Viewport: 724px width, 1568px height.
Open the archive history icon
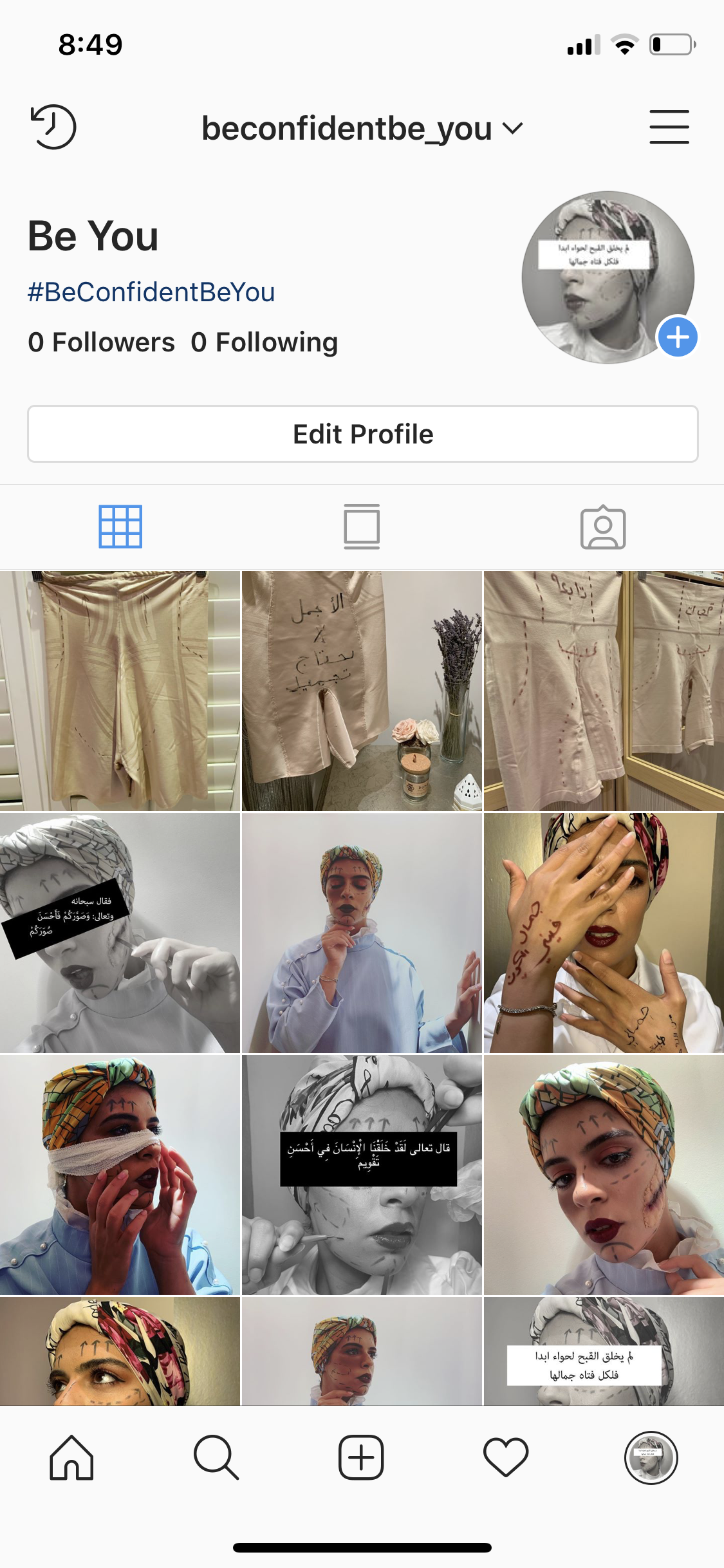point(53,127)
